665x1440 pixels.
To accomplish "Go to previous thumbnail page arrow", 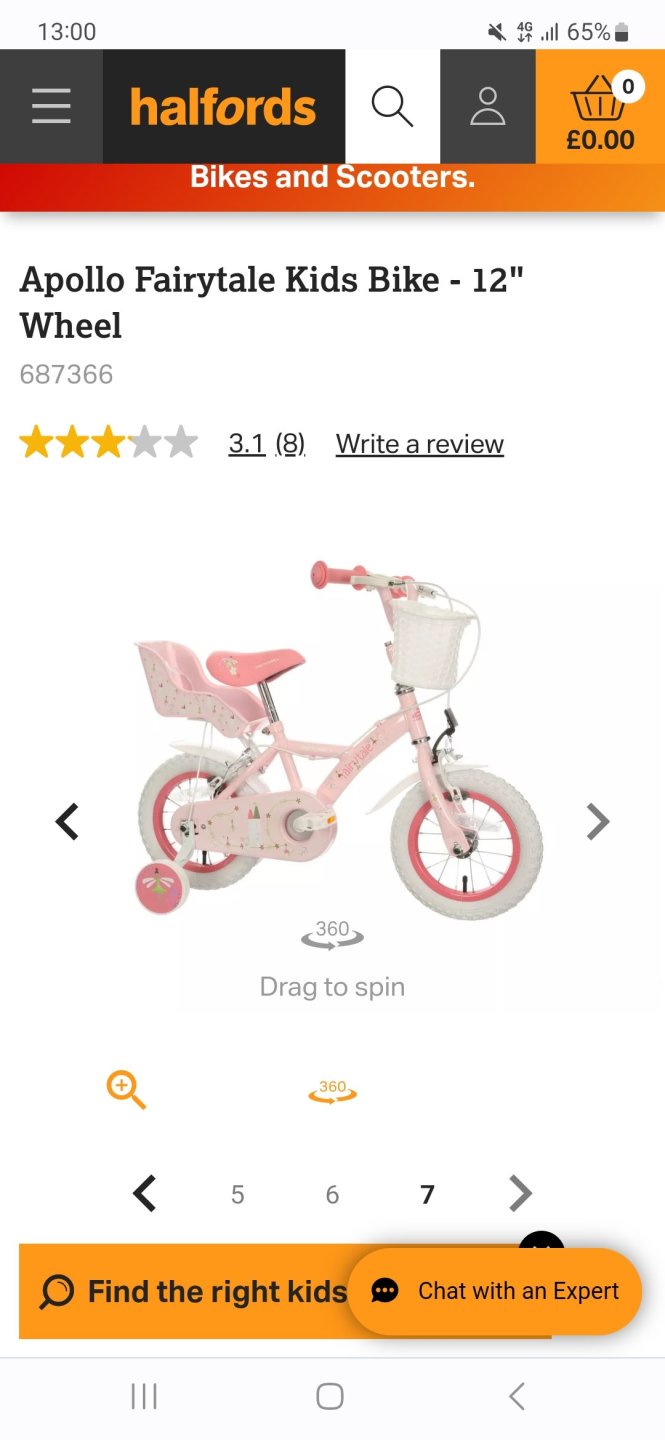I will pos(145,1193).
